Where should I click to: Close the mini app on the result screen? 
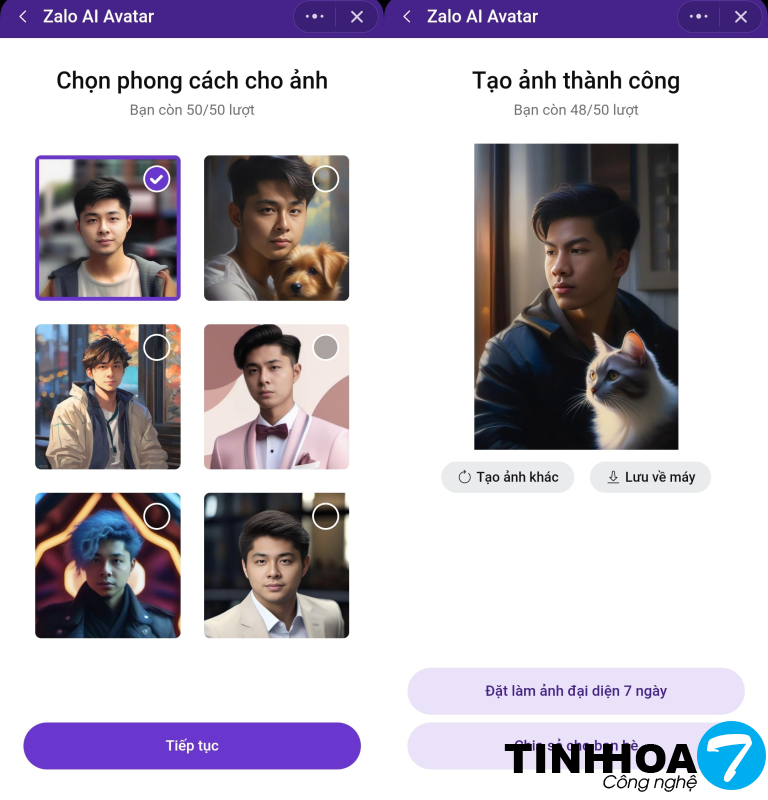click(x=741, y=17)
